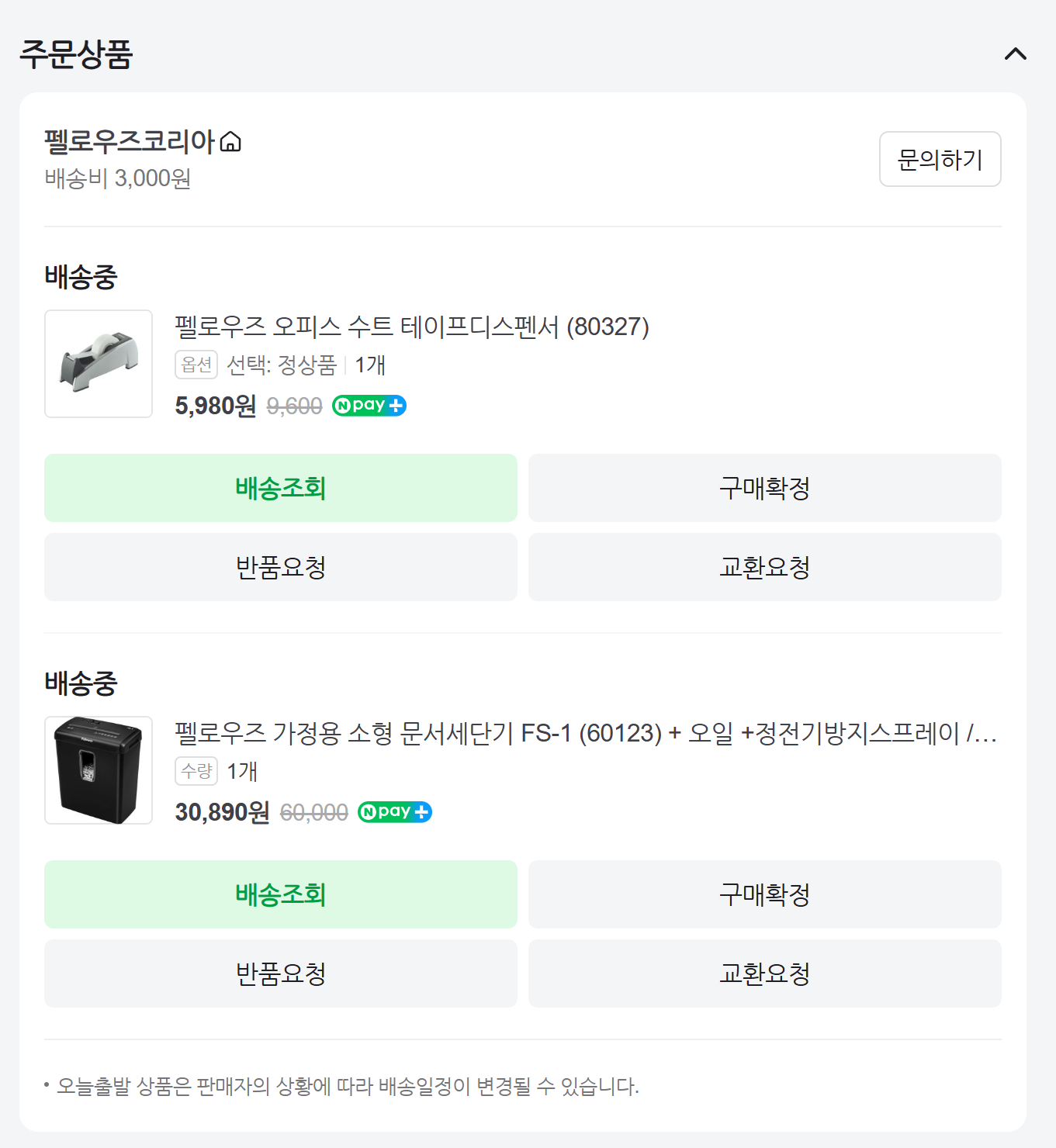Screen dimensions: 1056x1148
Task: Collapse the 주문상품 section with the chevron
Action: pyautogui.click(x=1015, y=54)
